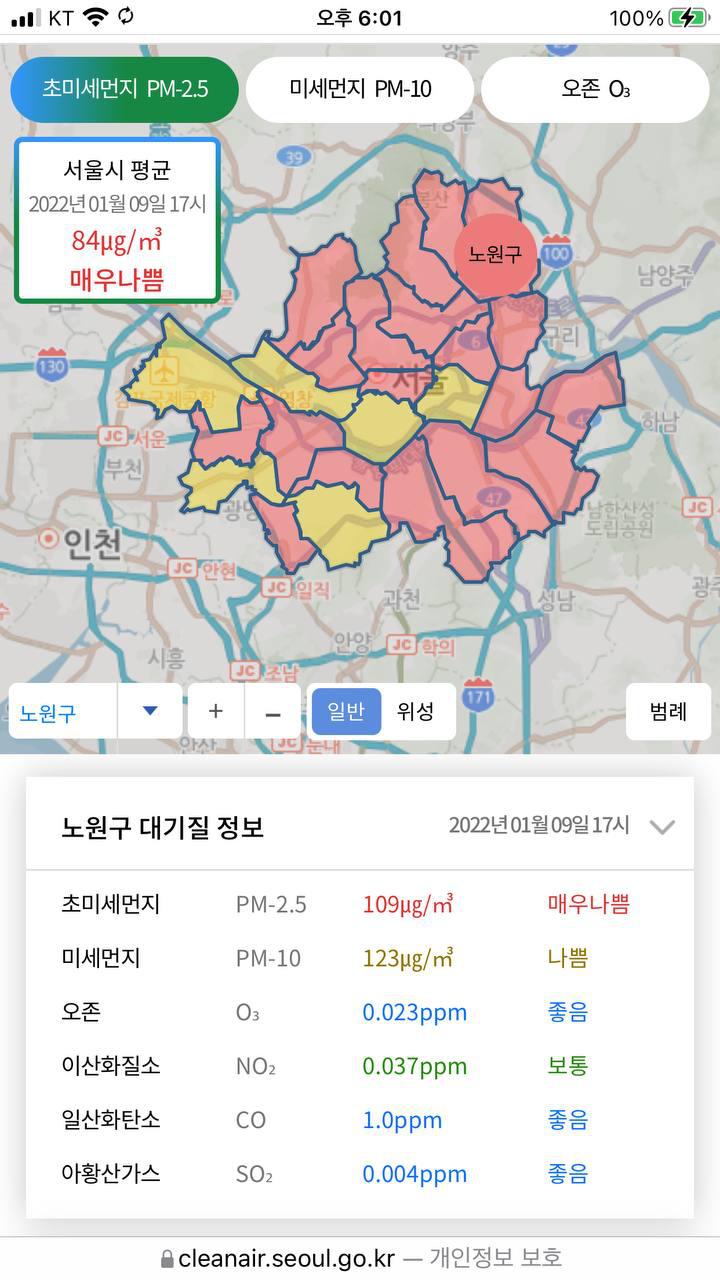Image resolution: width=720 pixels, height=1280 pixels.
Task: Switch to the 미세먼지 PM-10 tab
Action: point(360,89)
